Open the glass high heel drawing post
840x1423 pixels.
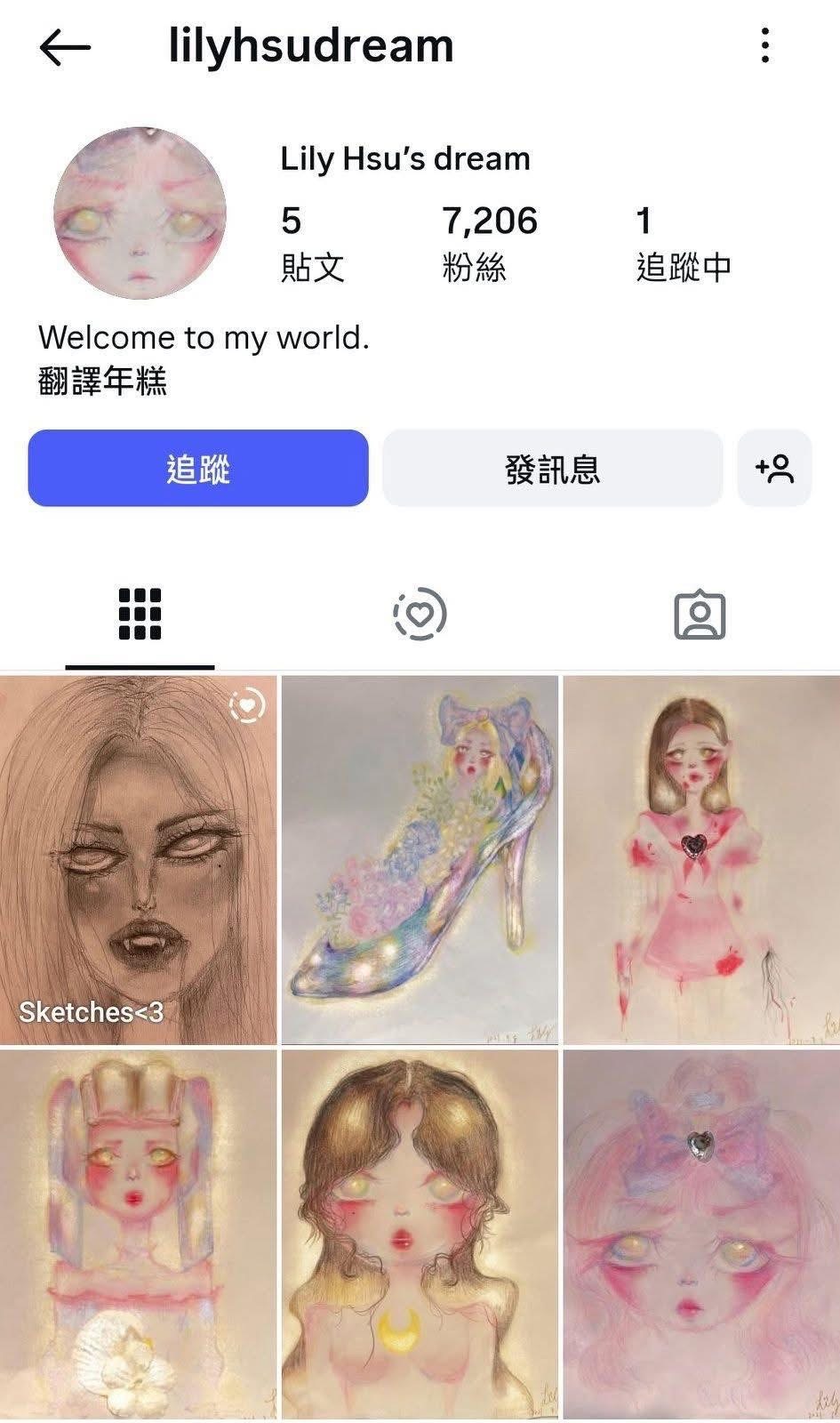tap(420, 859)
